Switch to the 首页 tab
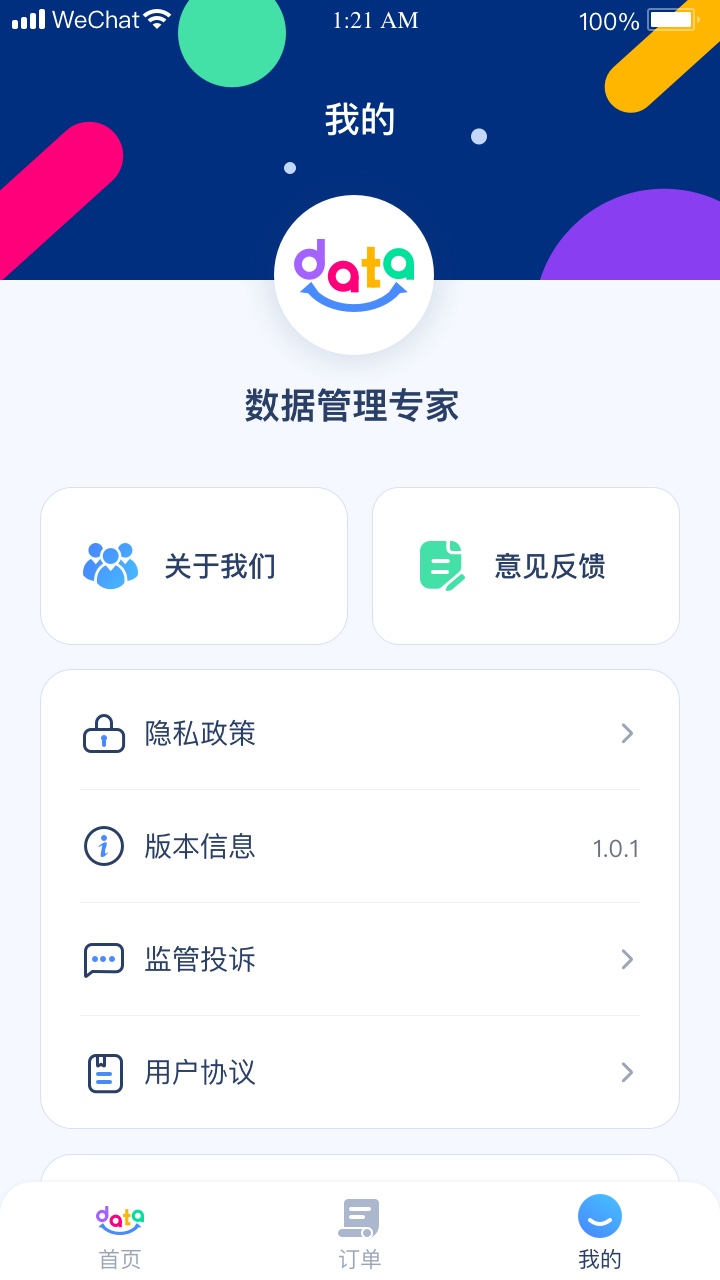This screenshot has width=720, height=1280. (119, 1232)
